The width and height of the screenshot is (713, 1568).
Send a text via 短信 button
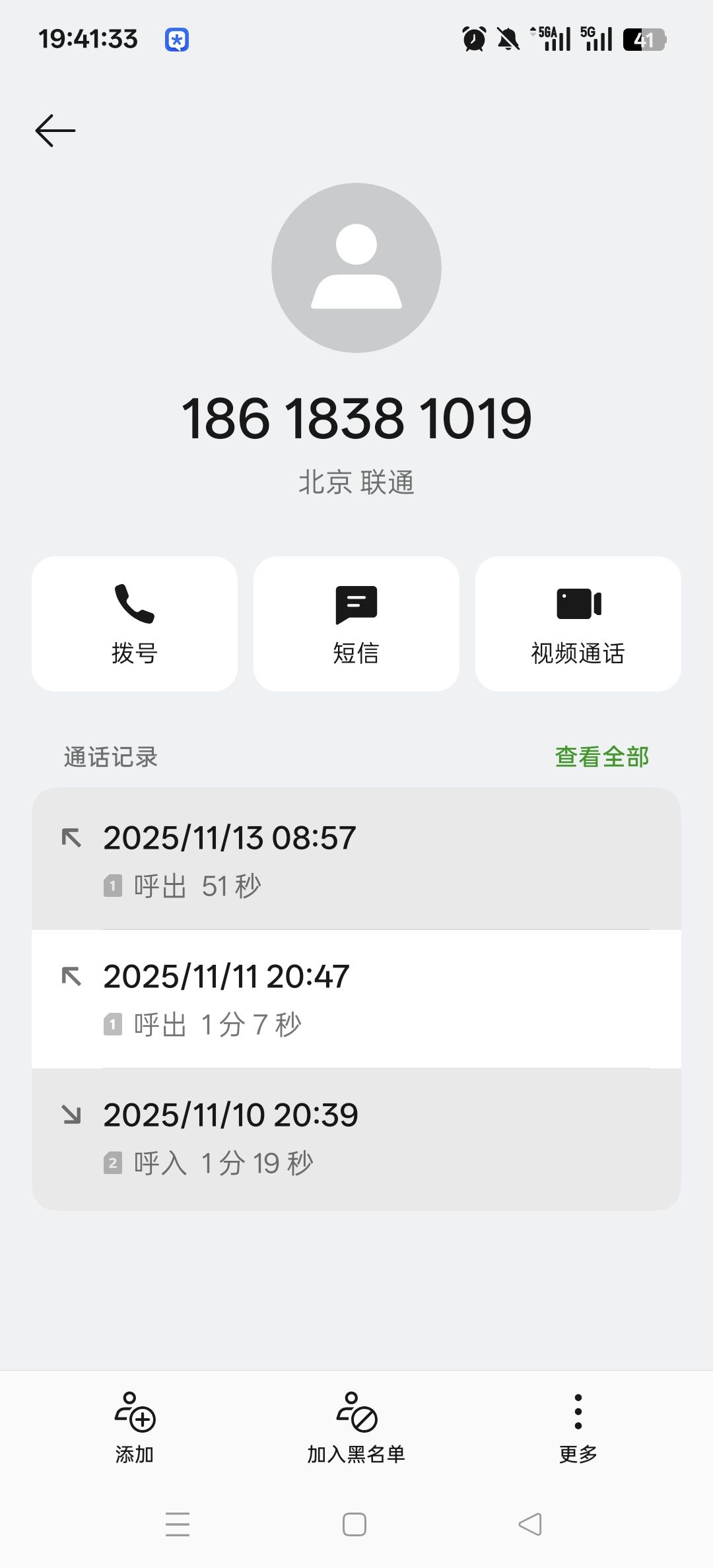(x=356, y=624)
